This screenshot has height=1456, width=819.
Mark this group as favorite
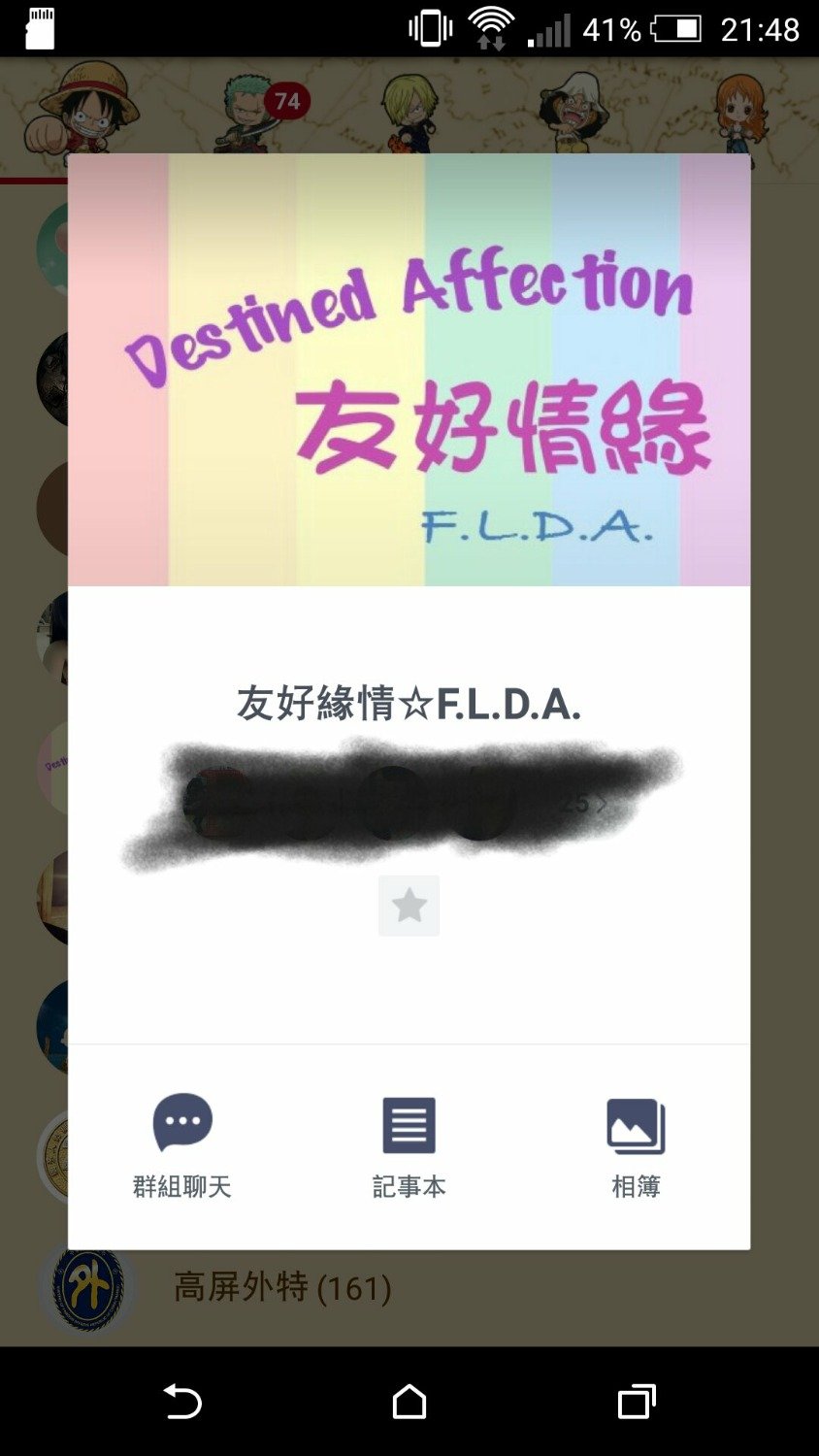click(x=409, y=906)
